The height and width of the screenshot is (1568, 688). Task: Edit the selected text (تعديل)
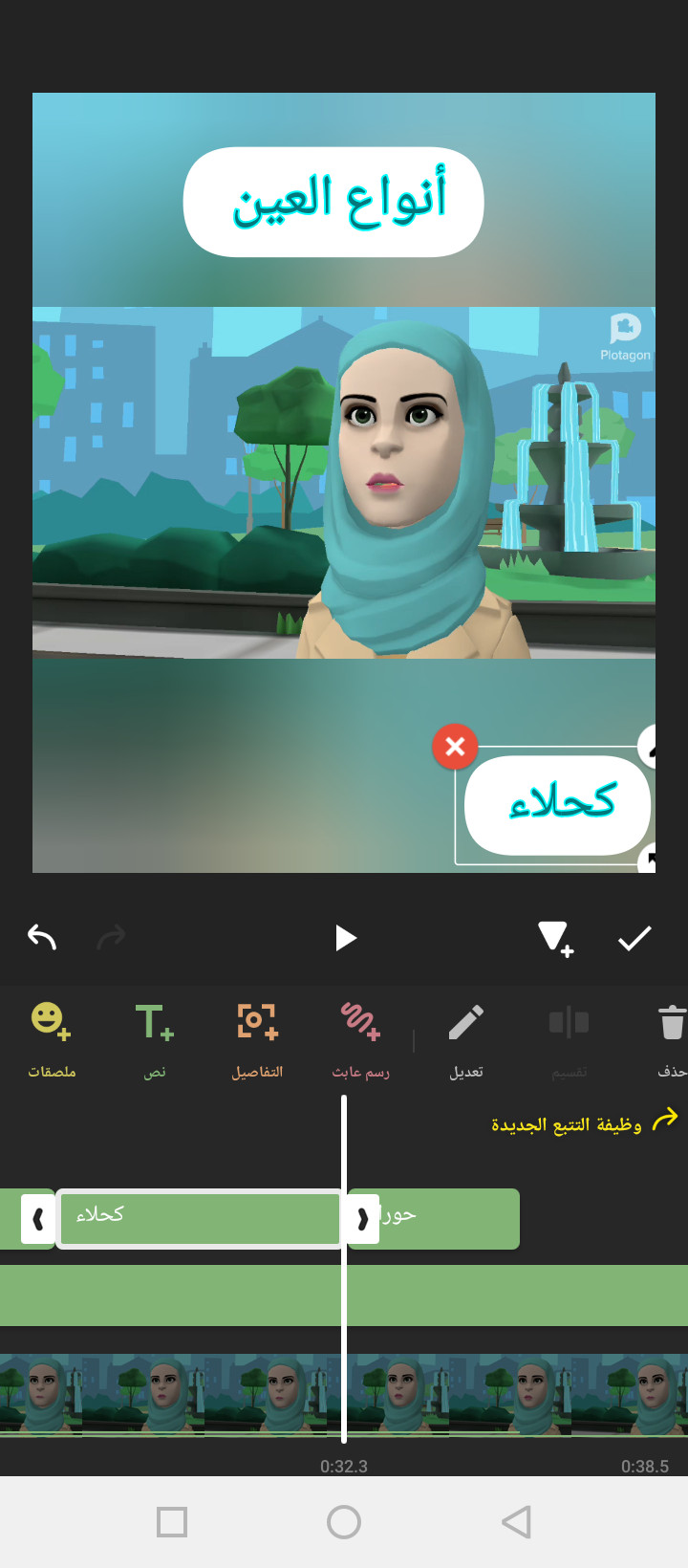point(465,1039)
